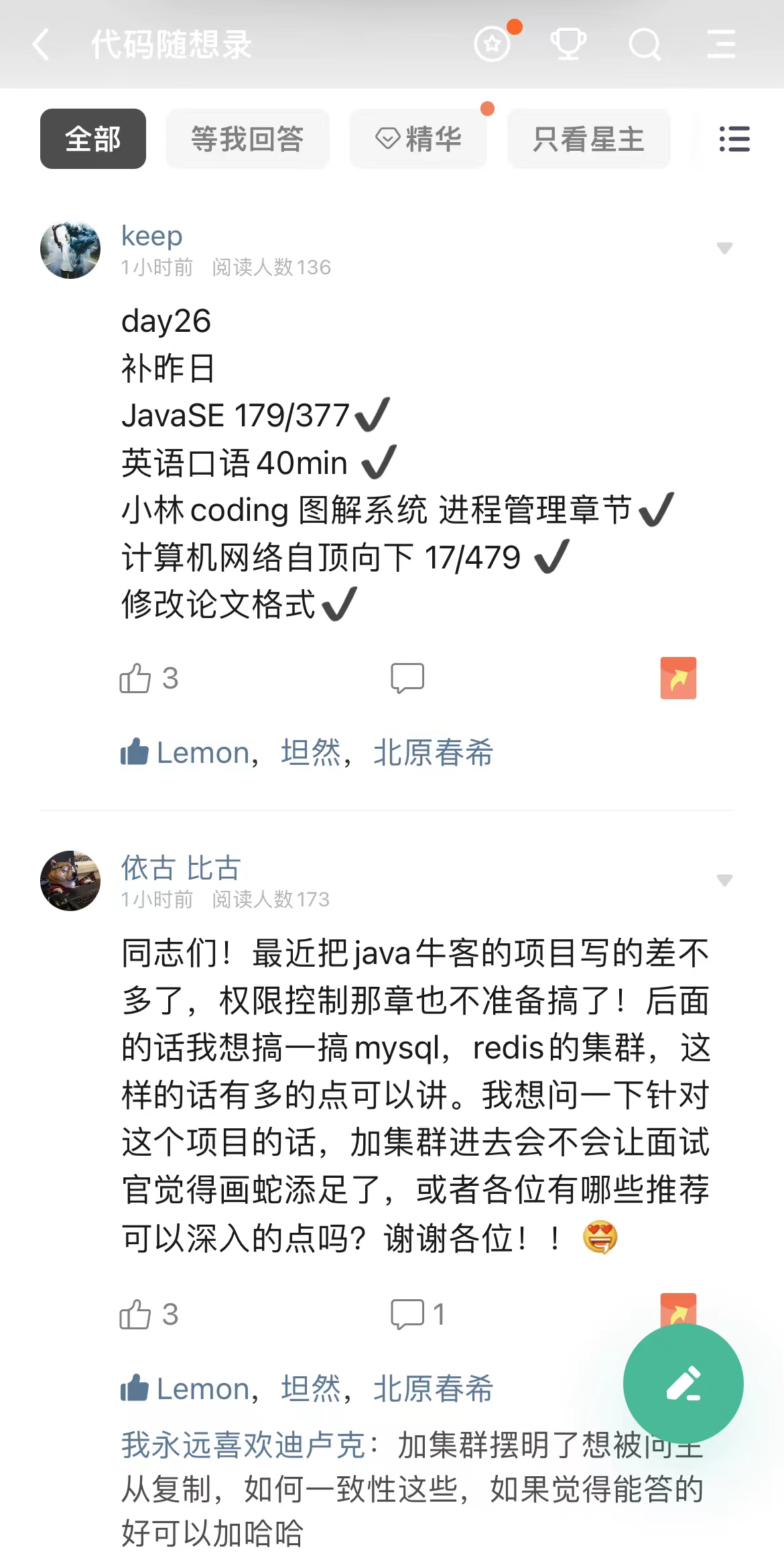Viewport: 784px width, 1566px height.
Task: Select the 全部 tab
Action: pyautogui.click(x=93, y=139)
